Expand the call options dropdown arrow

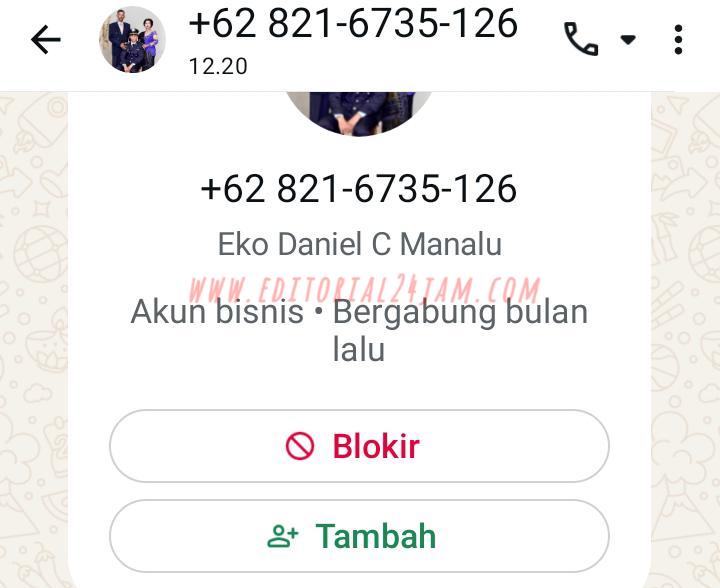[628, 40]
